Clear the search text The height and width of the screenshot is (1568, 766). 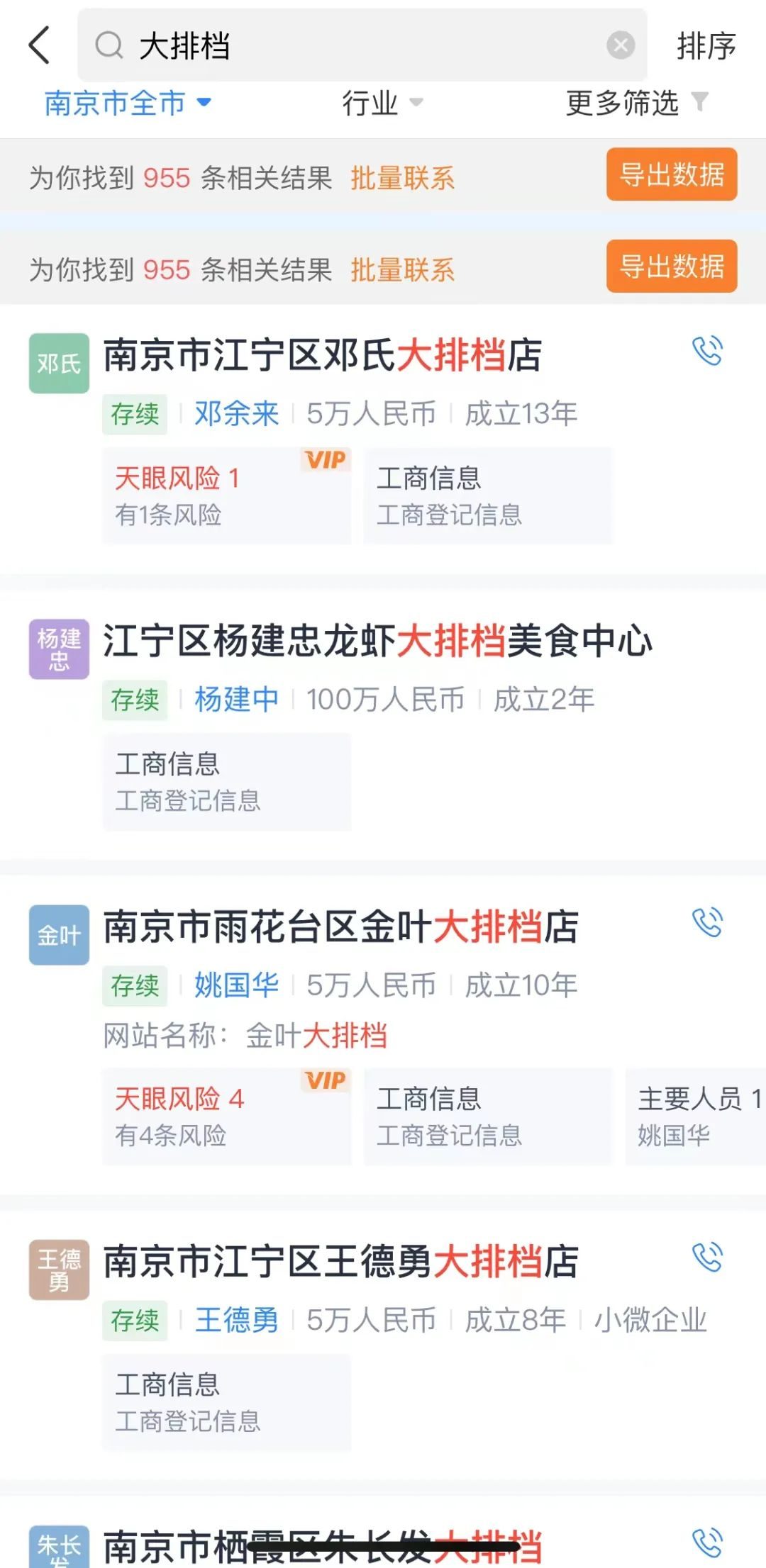point(620,45)
